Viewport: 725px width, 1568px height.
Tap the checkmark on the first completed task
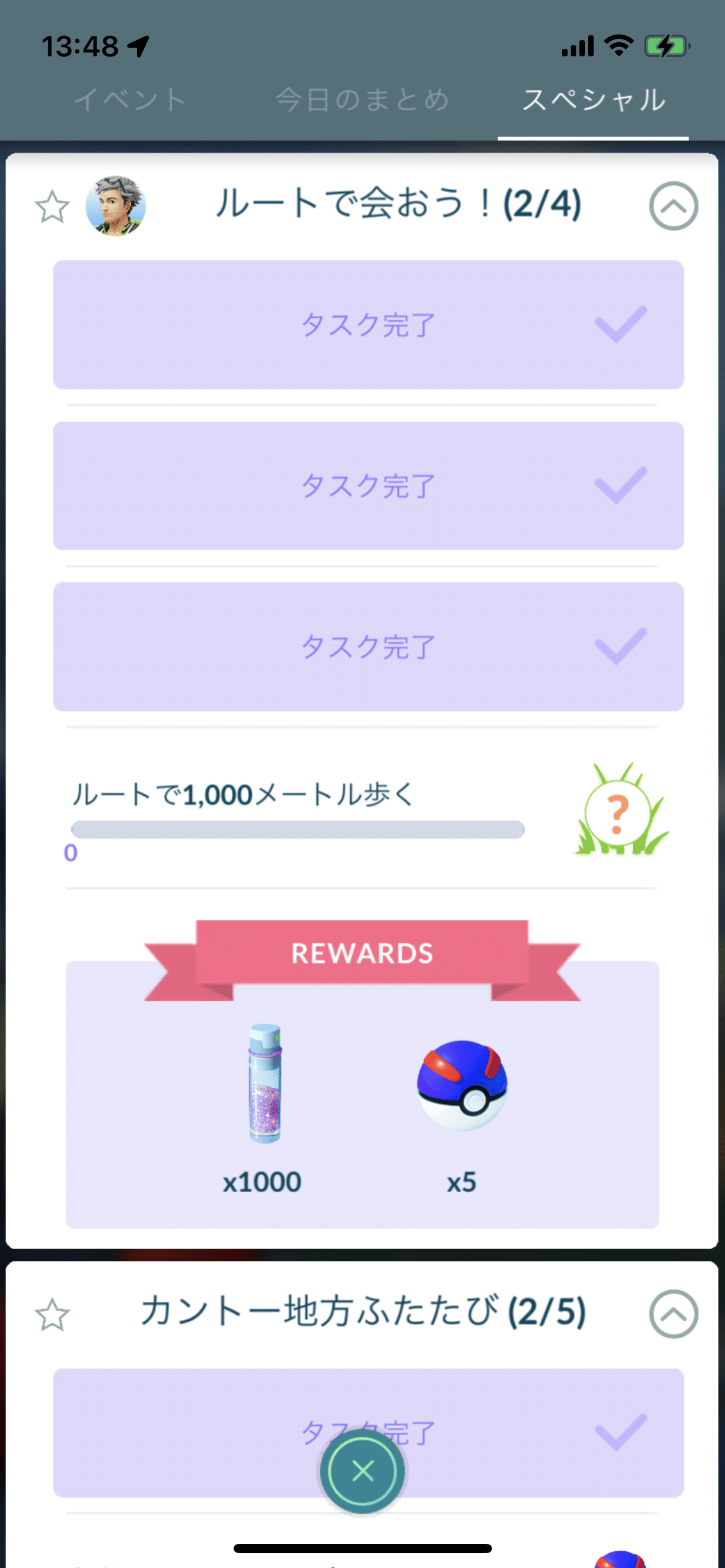pyautogui.click(x=622, y=323)
